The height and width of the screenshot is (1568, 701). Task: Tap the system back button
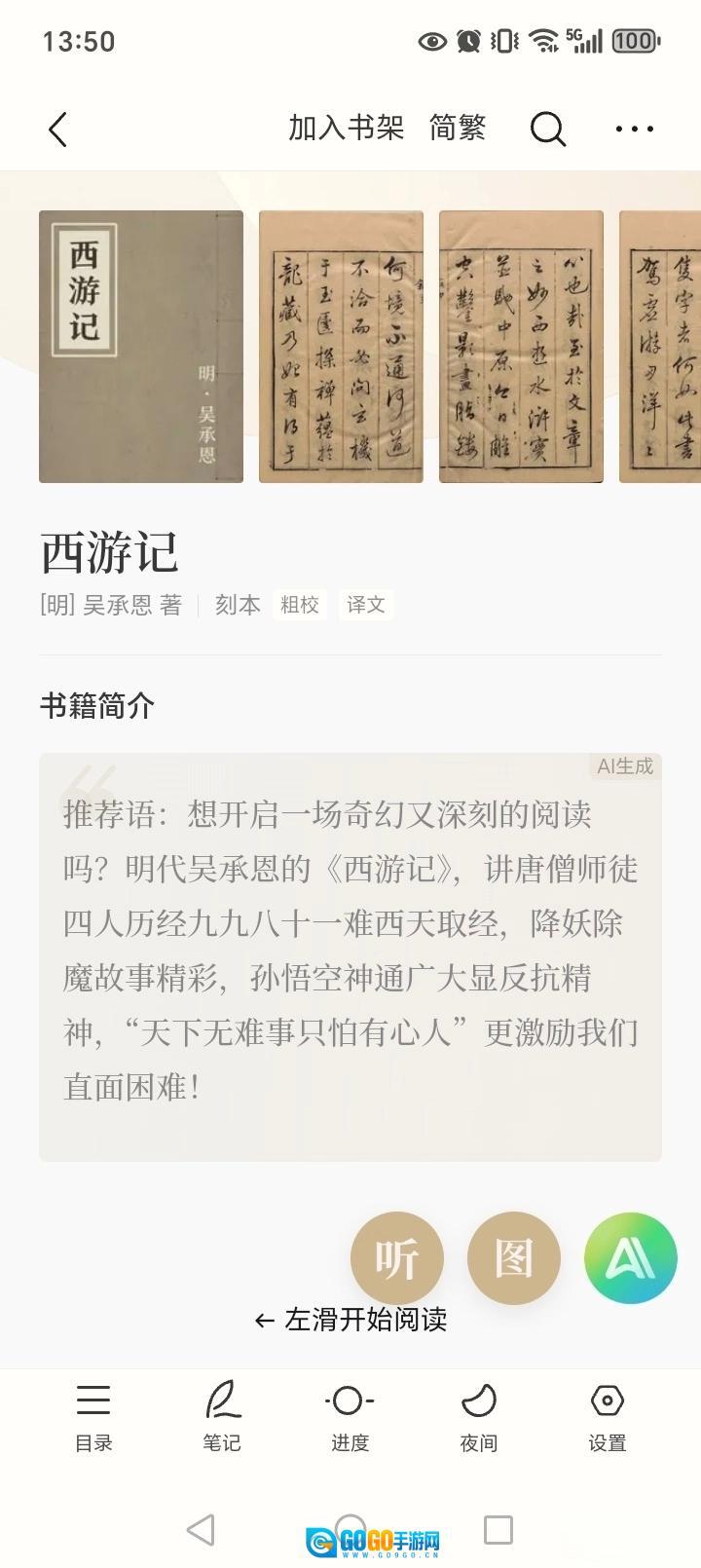pyautogui.click(x=202, y=1530)
